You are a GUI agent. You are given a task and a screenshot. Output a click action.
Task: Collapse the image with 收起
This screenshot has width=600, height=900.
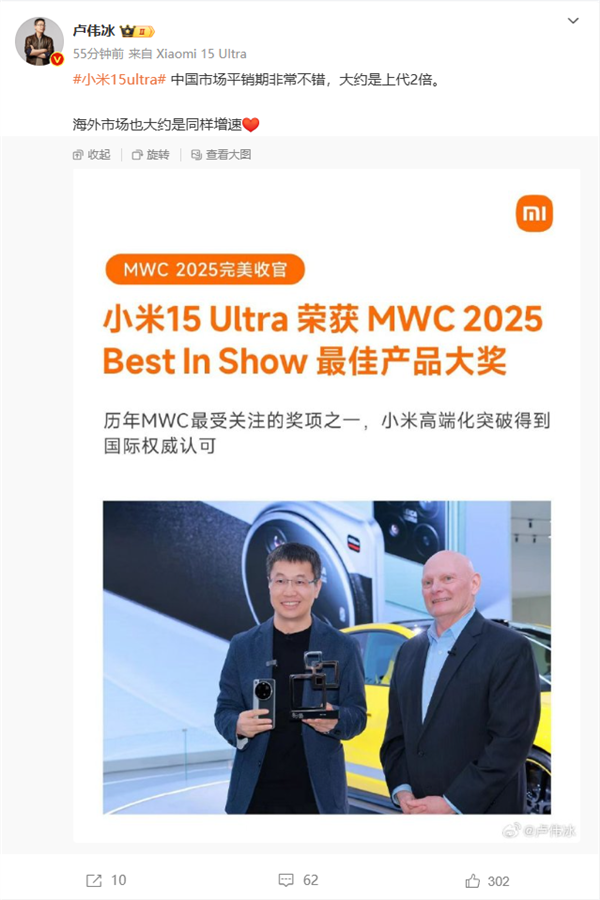(92, 155)
